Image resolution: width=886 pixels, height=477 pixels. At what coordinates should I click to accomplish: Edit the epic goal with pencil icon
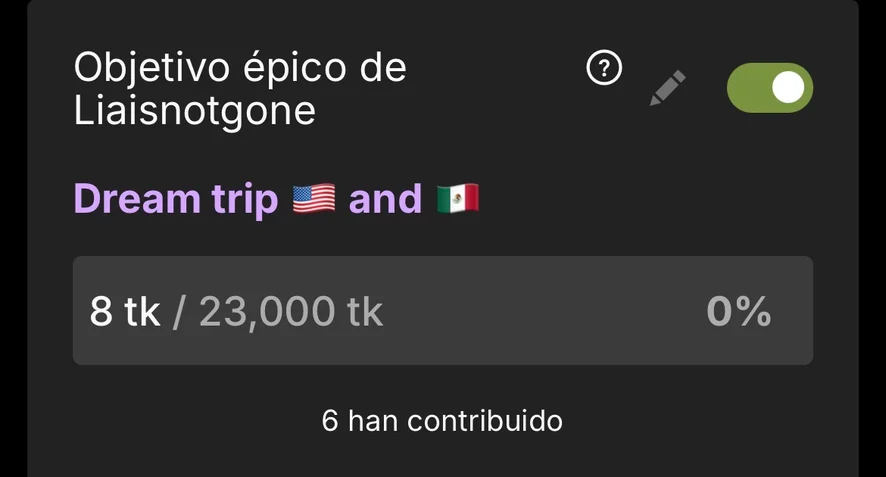(668, 88)
